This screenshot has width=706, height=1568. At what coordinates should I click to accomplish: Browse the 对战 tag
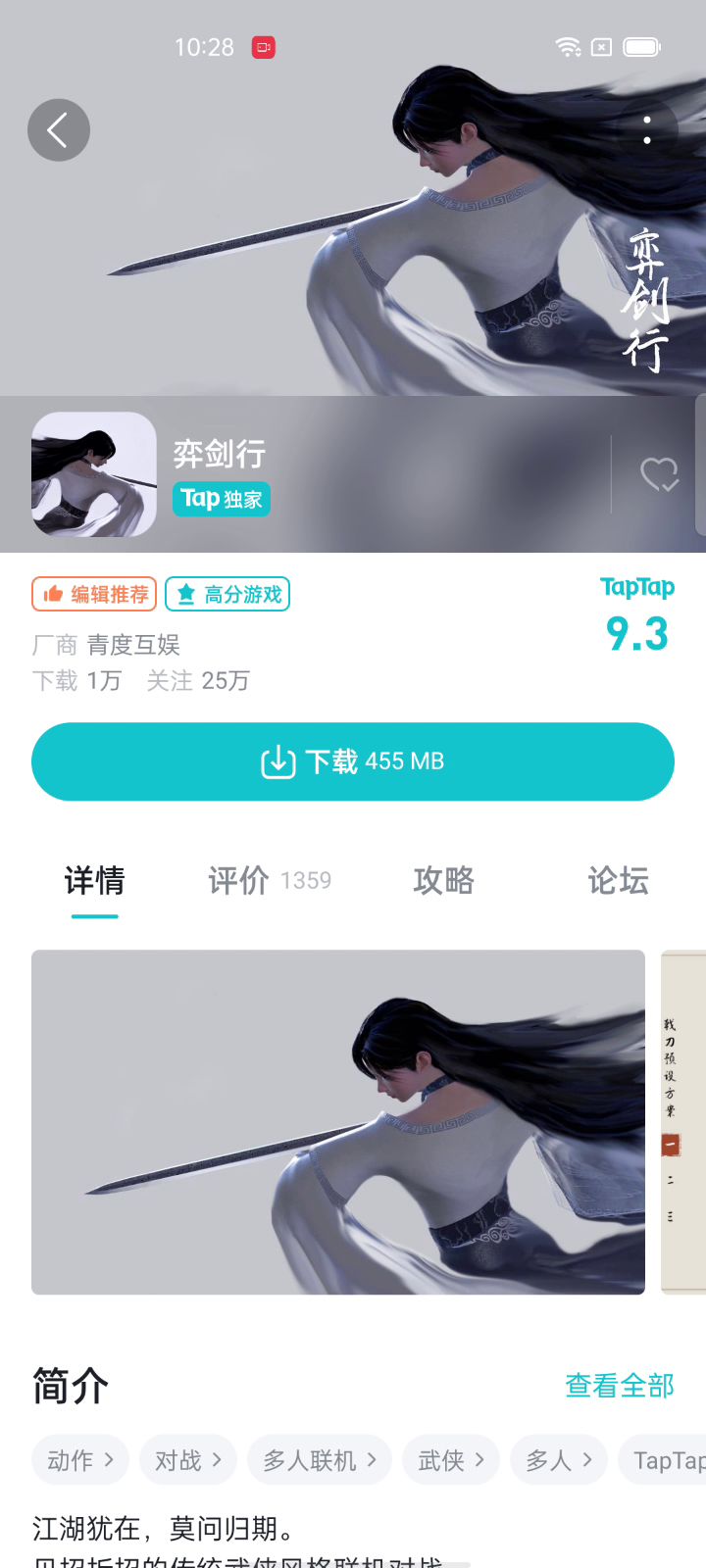pos(188,1460)
